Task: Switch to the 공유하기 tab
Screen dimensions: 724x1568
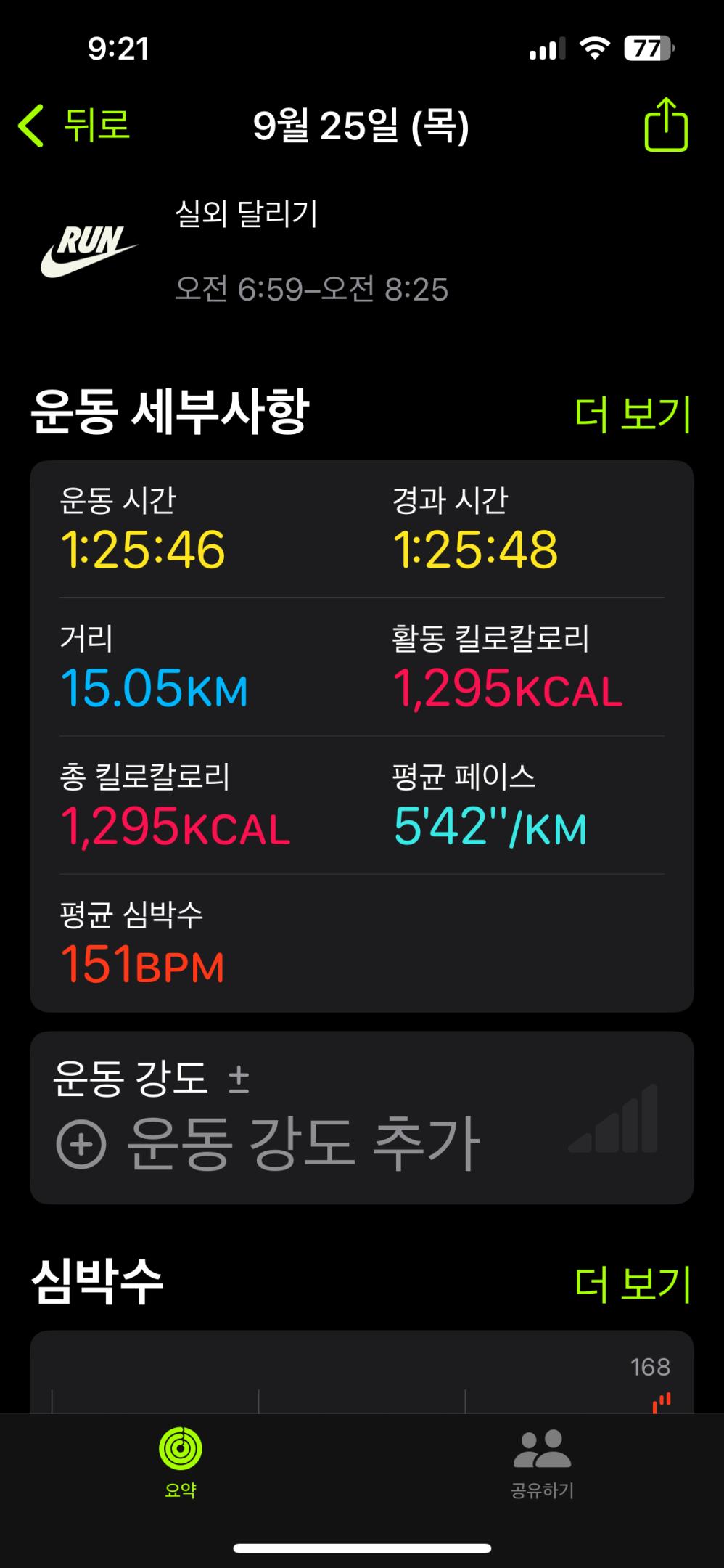Action: pos(542,1462)
